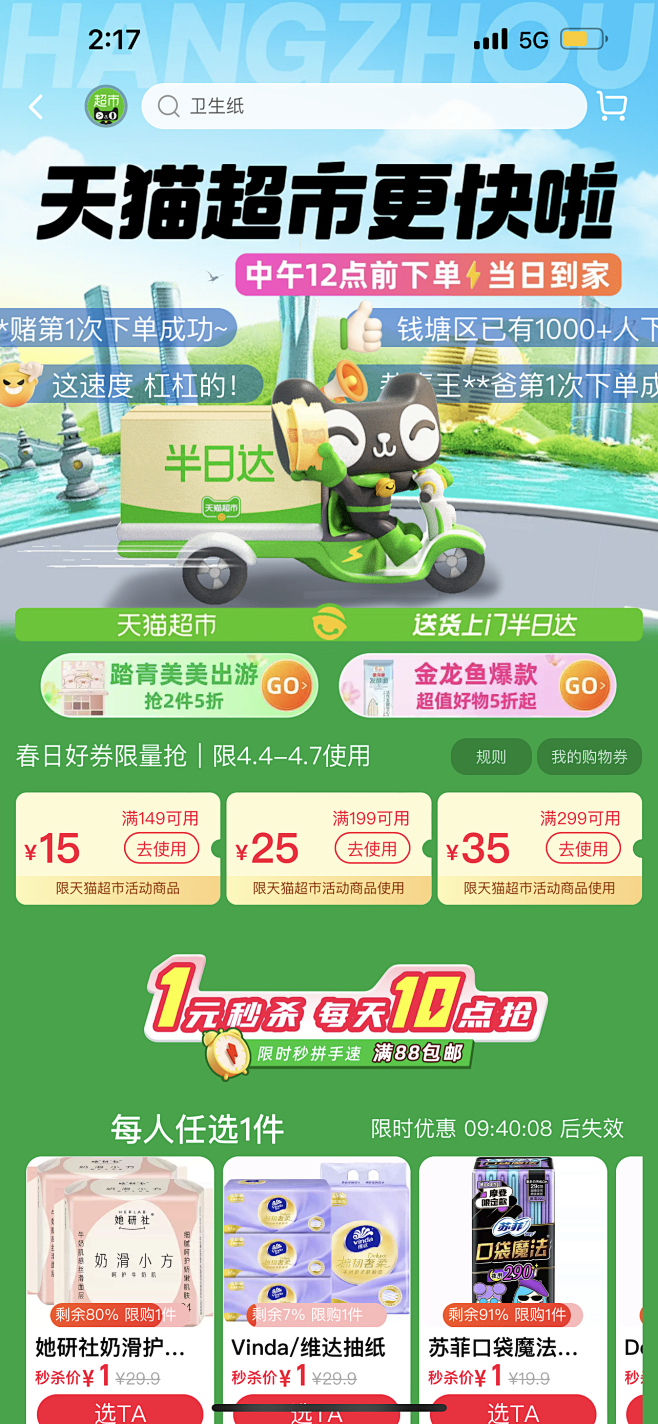Open the 踏青美美出游 promotion banner

point(179,686)
